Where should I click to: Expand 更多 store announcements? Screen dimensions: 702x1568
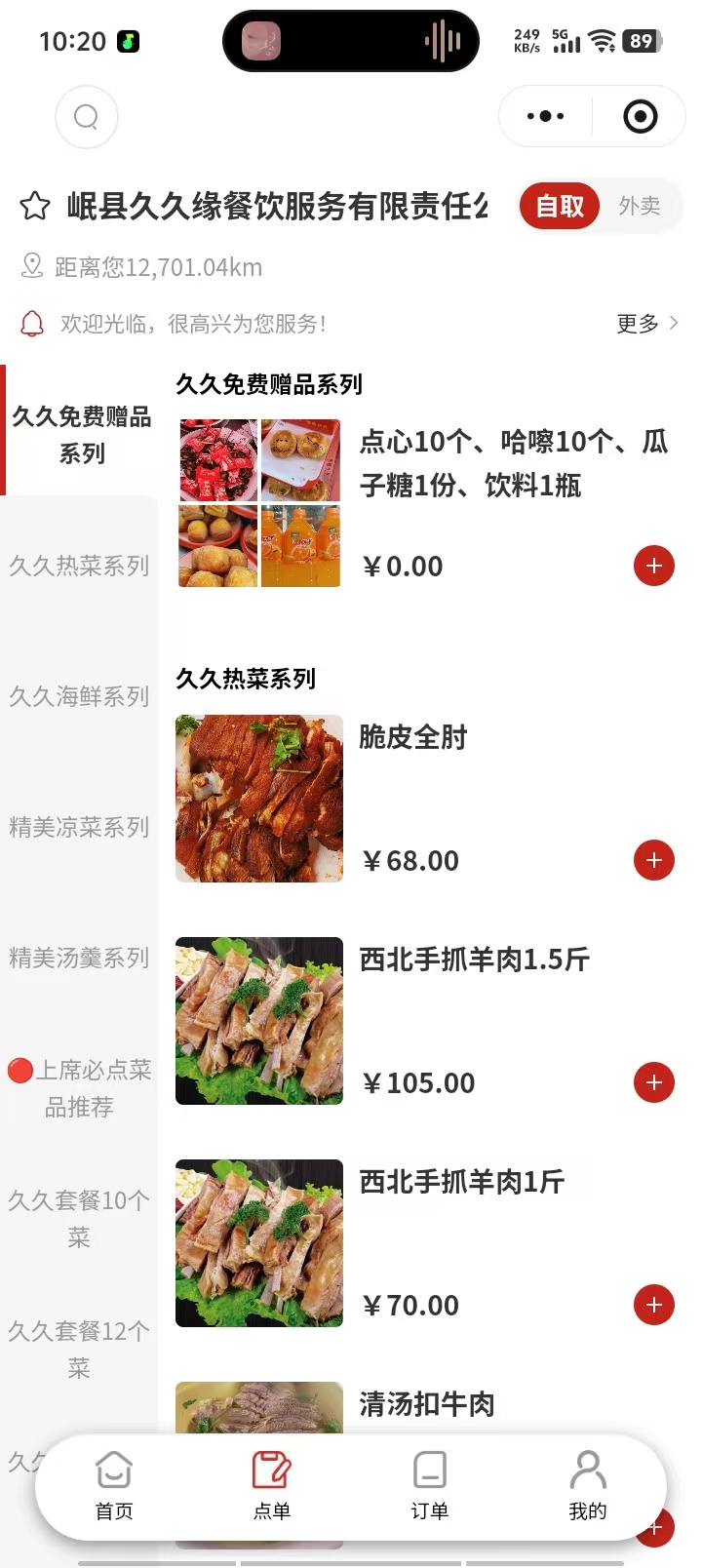[646, 324]
